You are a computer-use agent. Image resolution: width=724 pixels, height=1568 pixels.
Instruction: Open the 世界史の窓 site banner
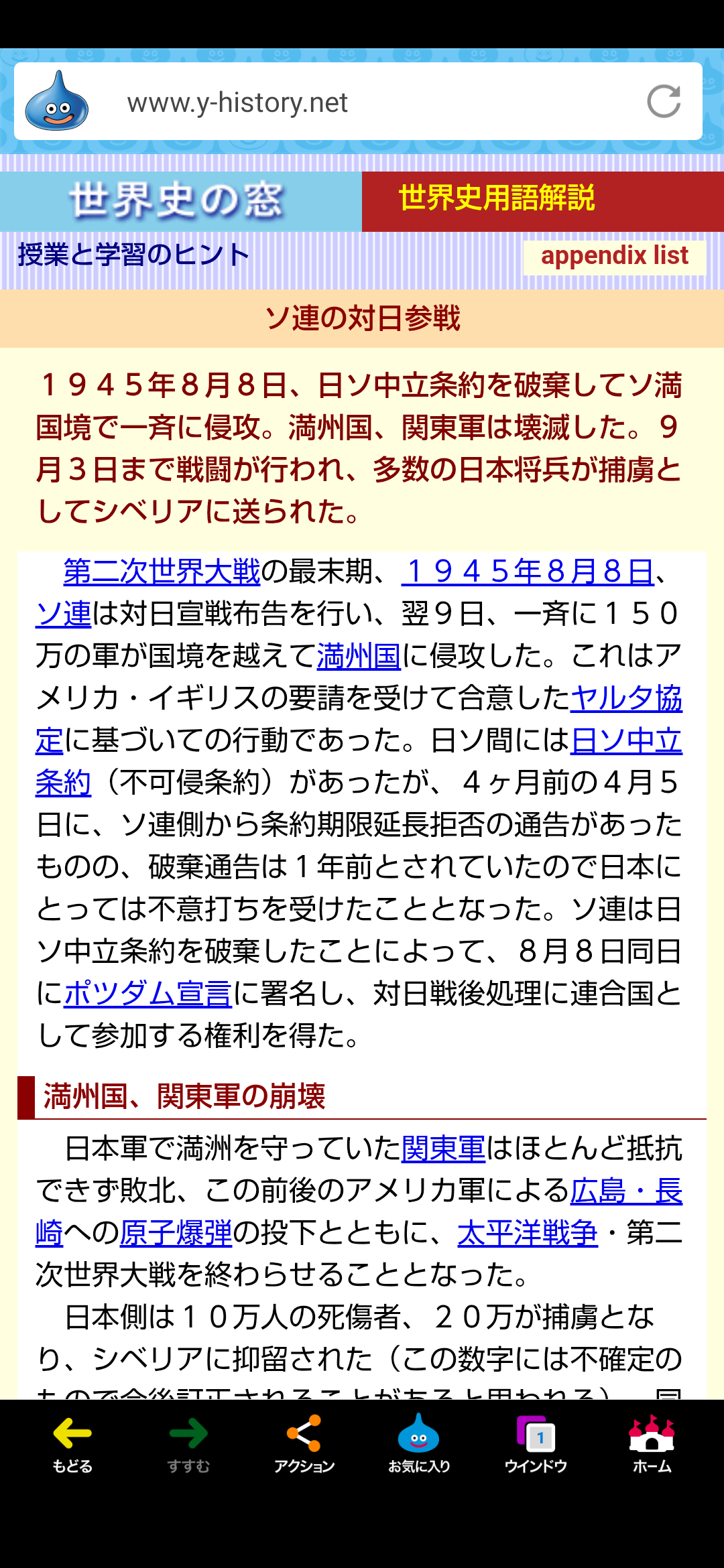click(x=180, y=201)
